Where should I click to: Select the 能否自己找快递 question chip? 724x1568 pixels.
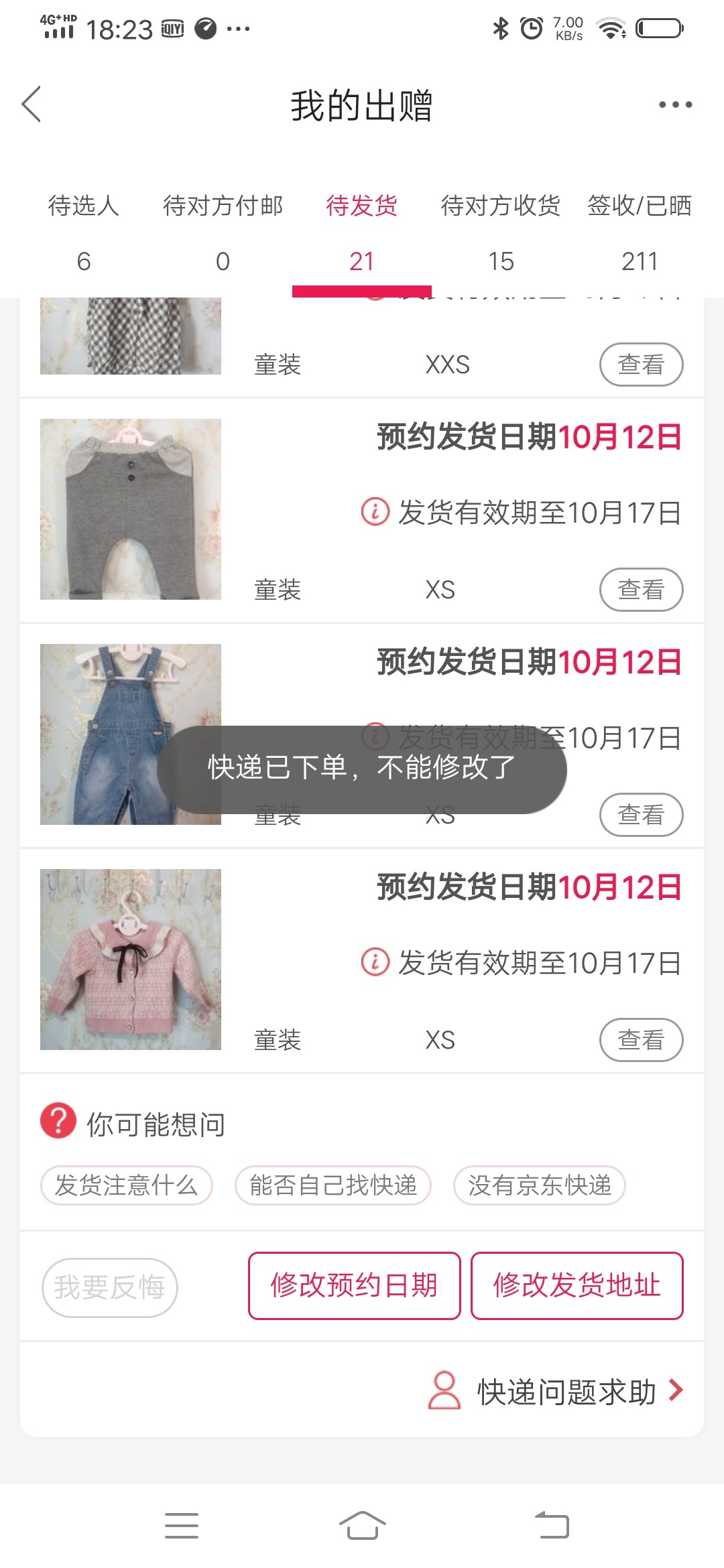[333, 1185]
